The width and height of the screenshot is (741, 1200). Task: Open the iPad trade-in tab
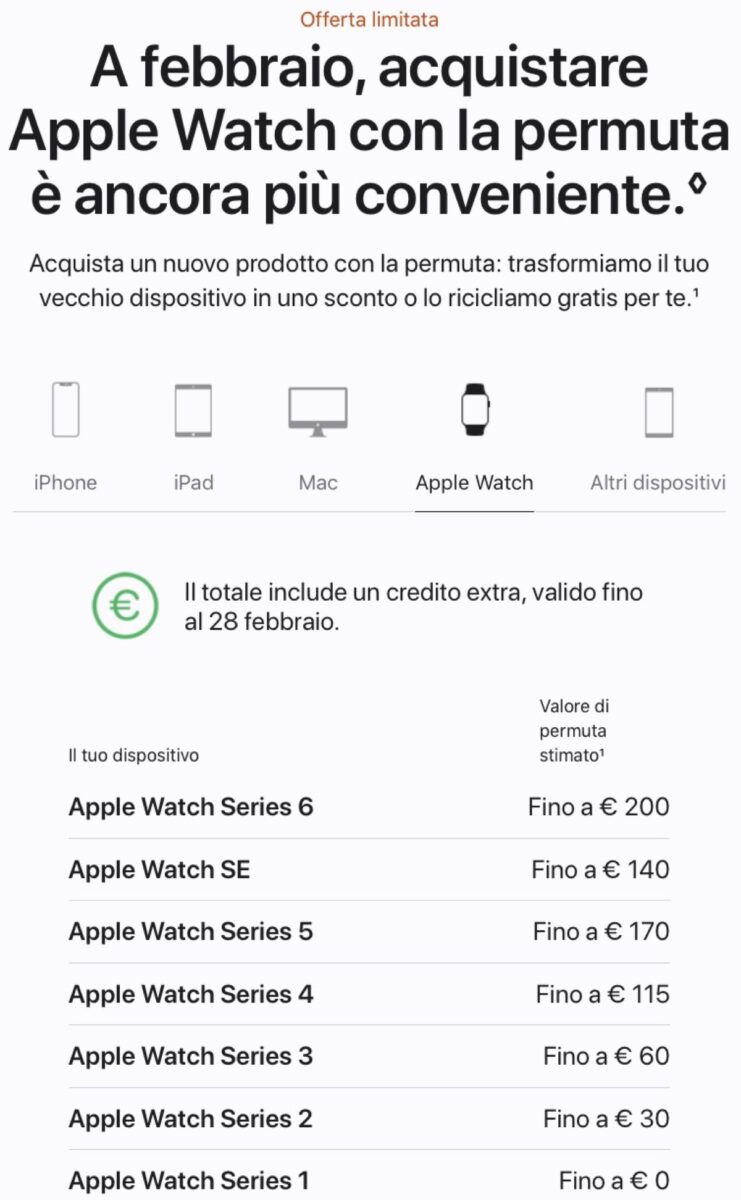[x=192, y=482]
